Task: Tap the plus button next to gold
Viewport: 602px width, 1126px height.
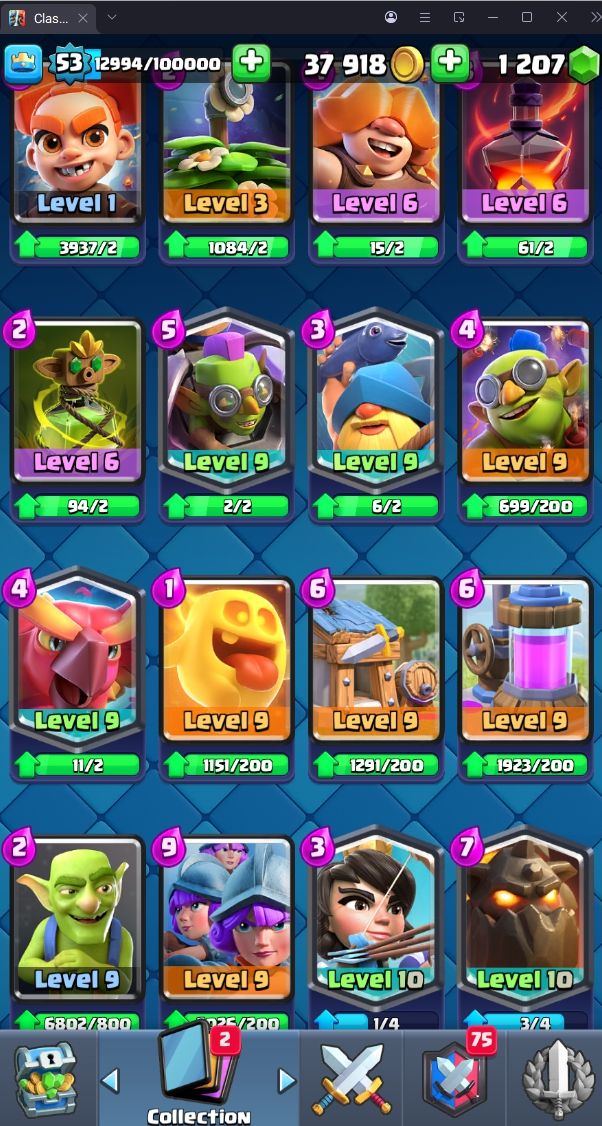Action: click(450, 63)
